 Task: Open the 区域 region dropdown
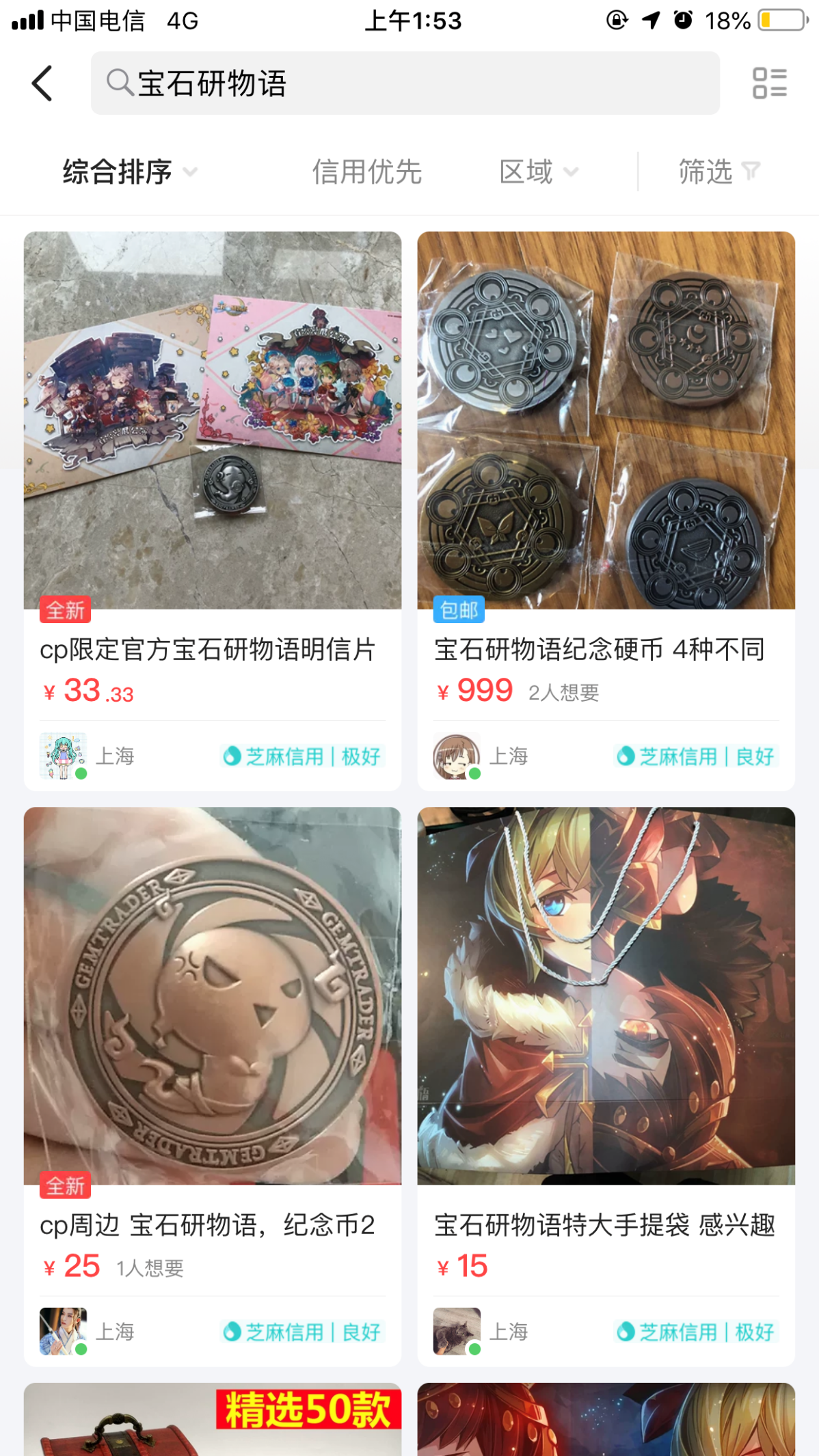(x=538, y=171)
